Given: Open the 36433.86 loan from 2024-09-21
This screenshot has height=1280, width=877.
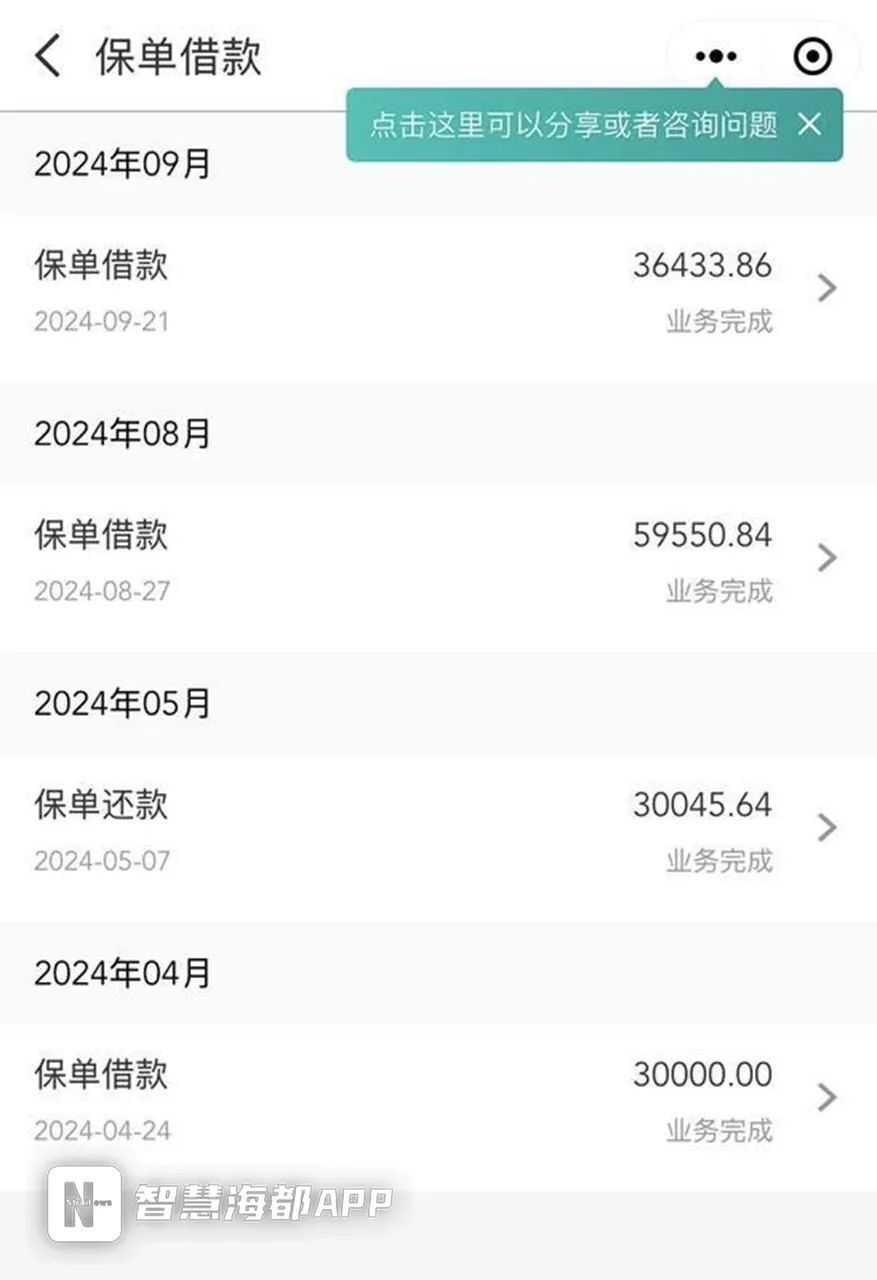Looking at the screenshot, I should (x=438, y=290).
